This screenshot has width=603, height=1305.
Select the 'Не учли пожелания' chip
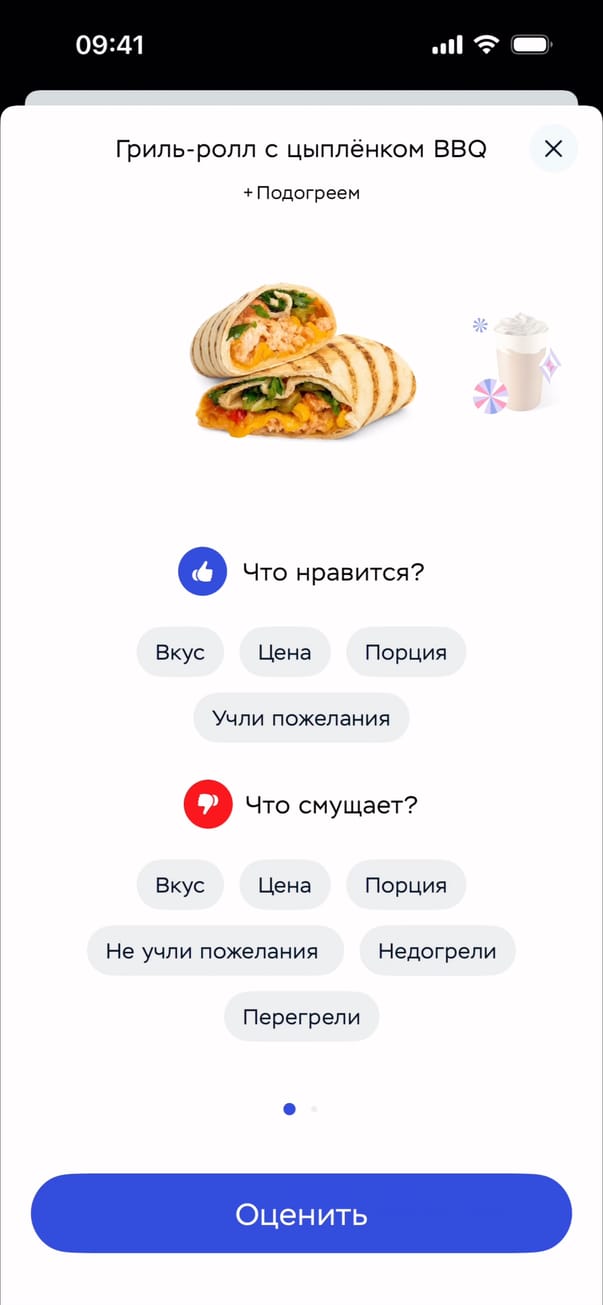click(x=215, y=951)
